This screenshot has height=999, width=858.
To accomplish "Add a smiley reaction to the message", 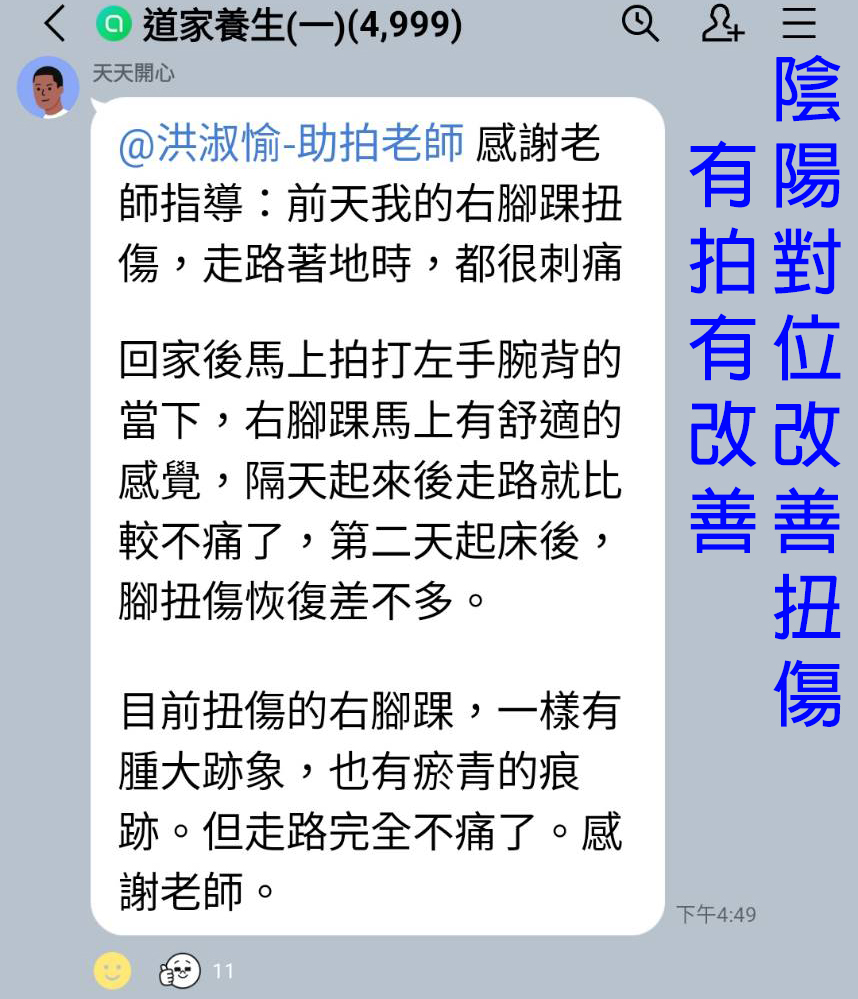I will point(112,970).
